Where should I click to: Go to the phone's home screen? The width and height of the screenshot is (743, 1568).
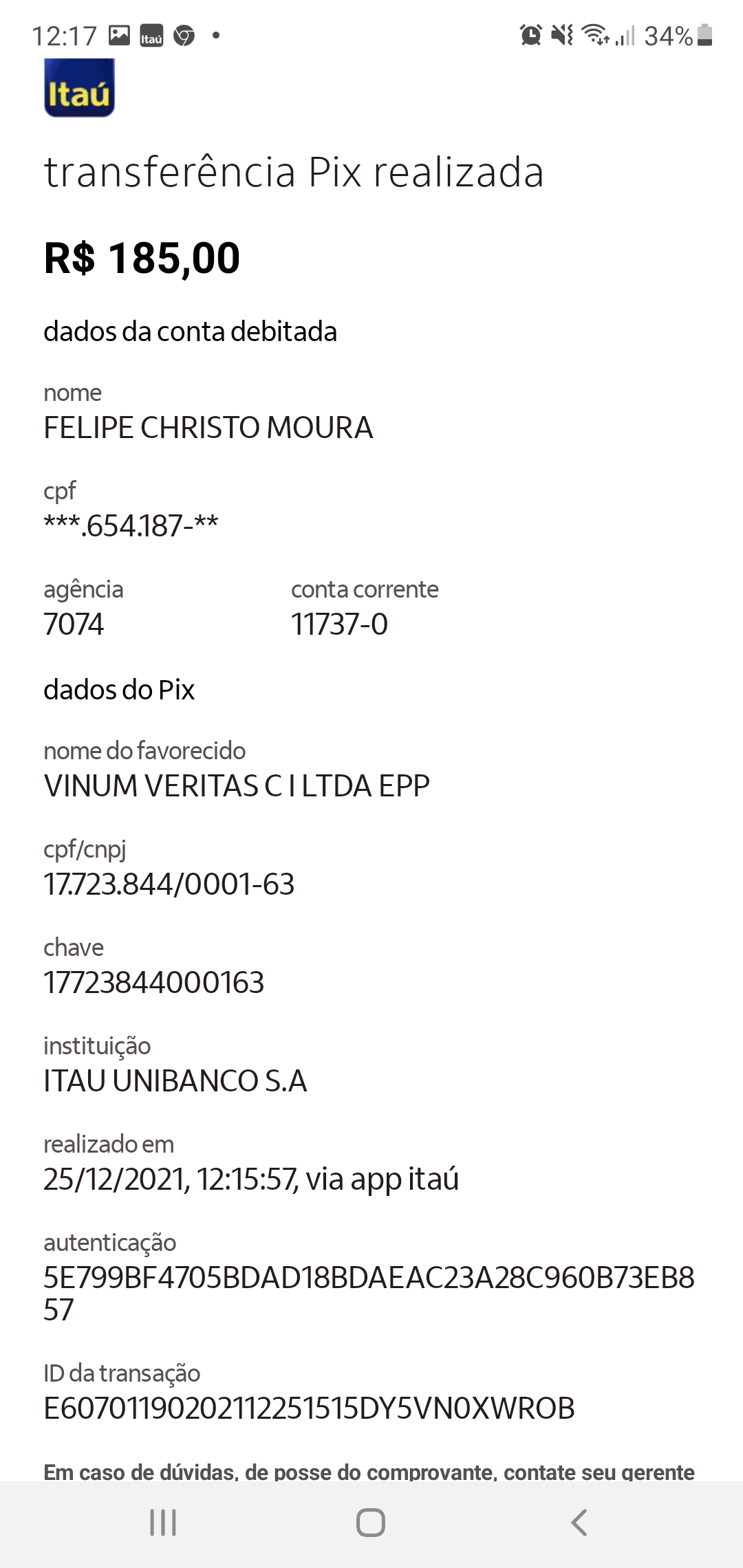[x=371, y=1523]
